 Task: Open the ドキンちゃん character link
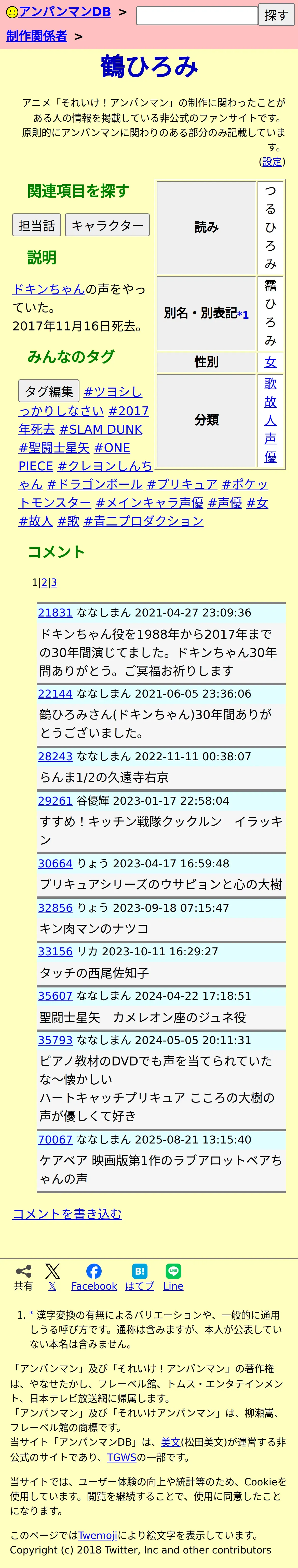pos(49,289)
